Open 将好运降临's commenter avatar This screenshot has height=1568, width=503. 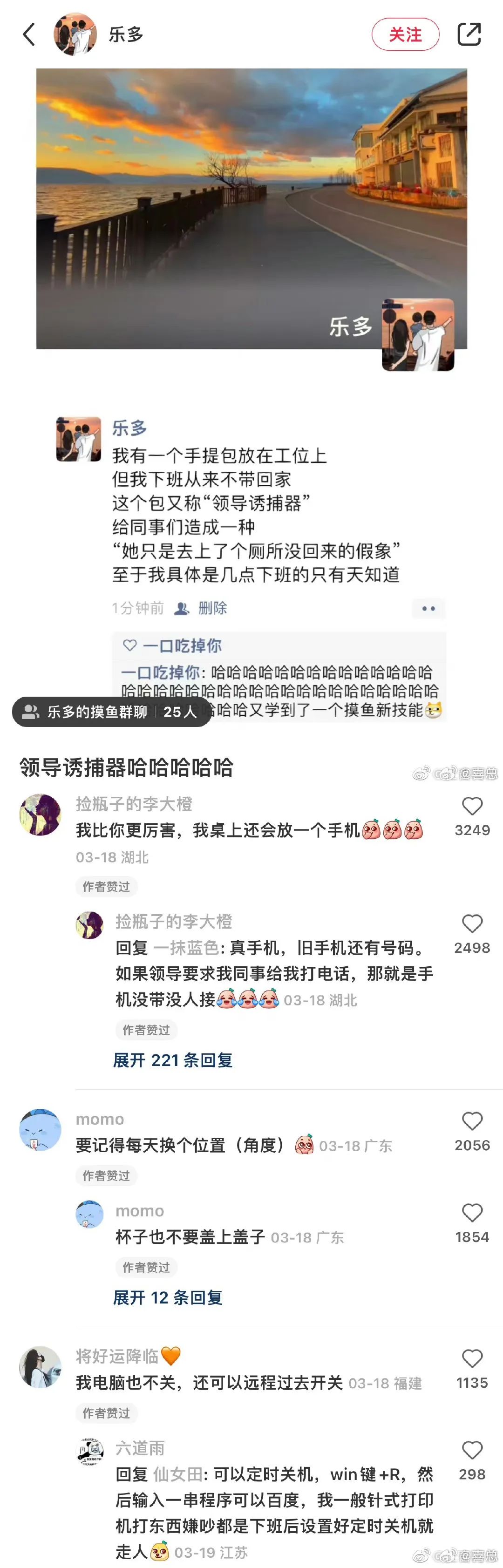[40, 1366]
